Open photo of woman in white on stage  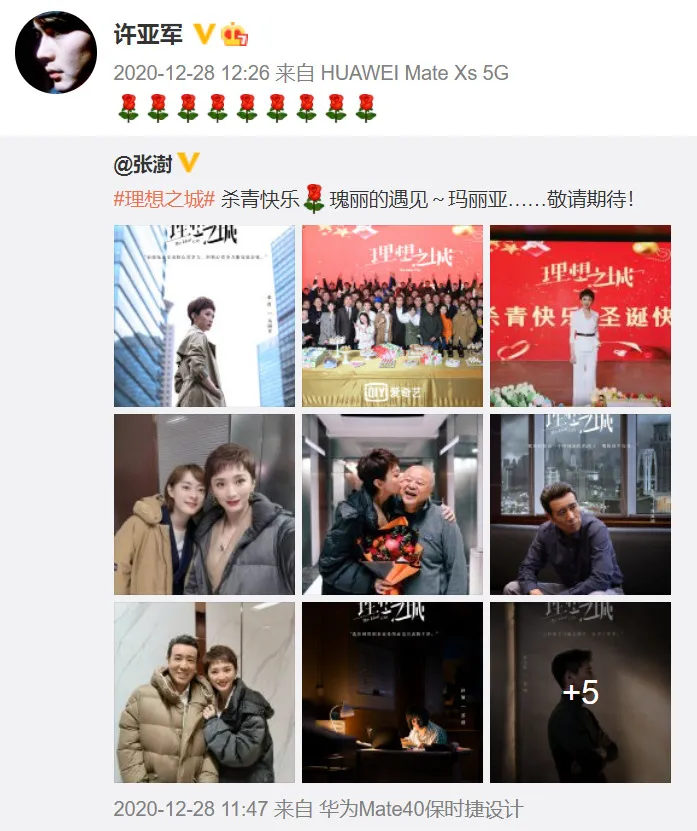(x=580, y=316)
